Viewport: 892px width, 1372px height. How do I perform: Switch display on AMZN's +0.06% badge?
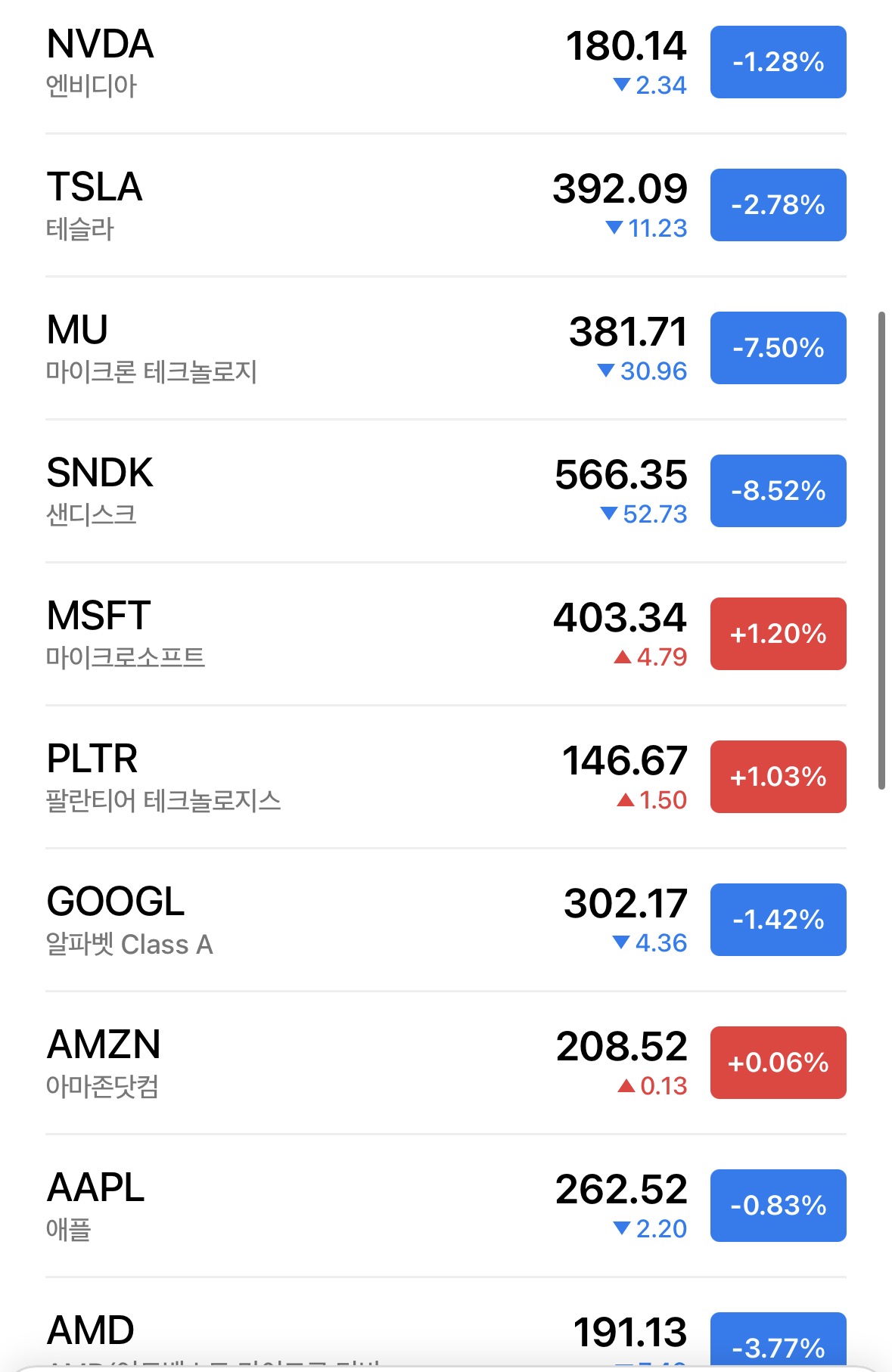[x=778, y=1063]
